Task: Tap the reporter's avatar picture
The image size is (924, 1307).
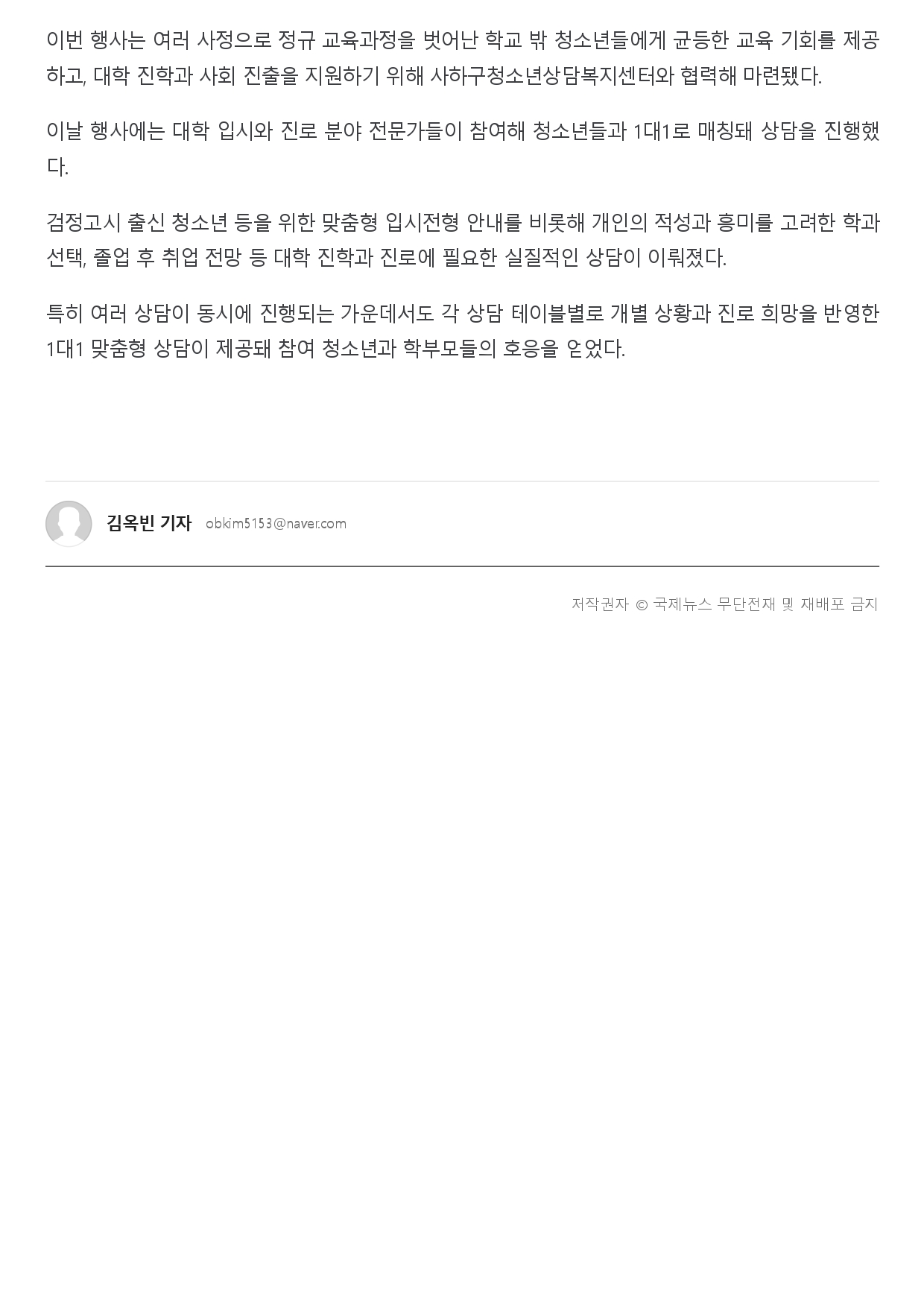Action: click(69, 524)
